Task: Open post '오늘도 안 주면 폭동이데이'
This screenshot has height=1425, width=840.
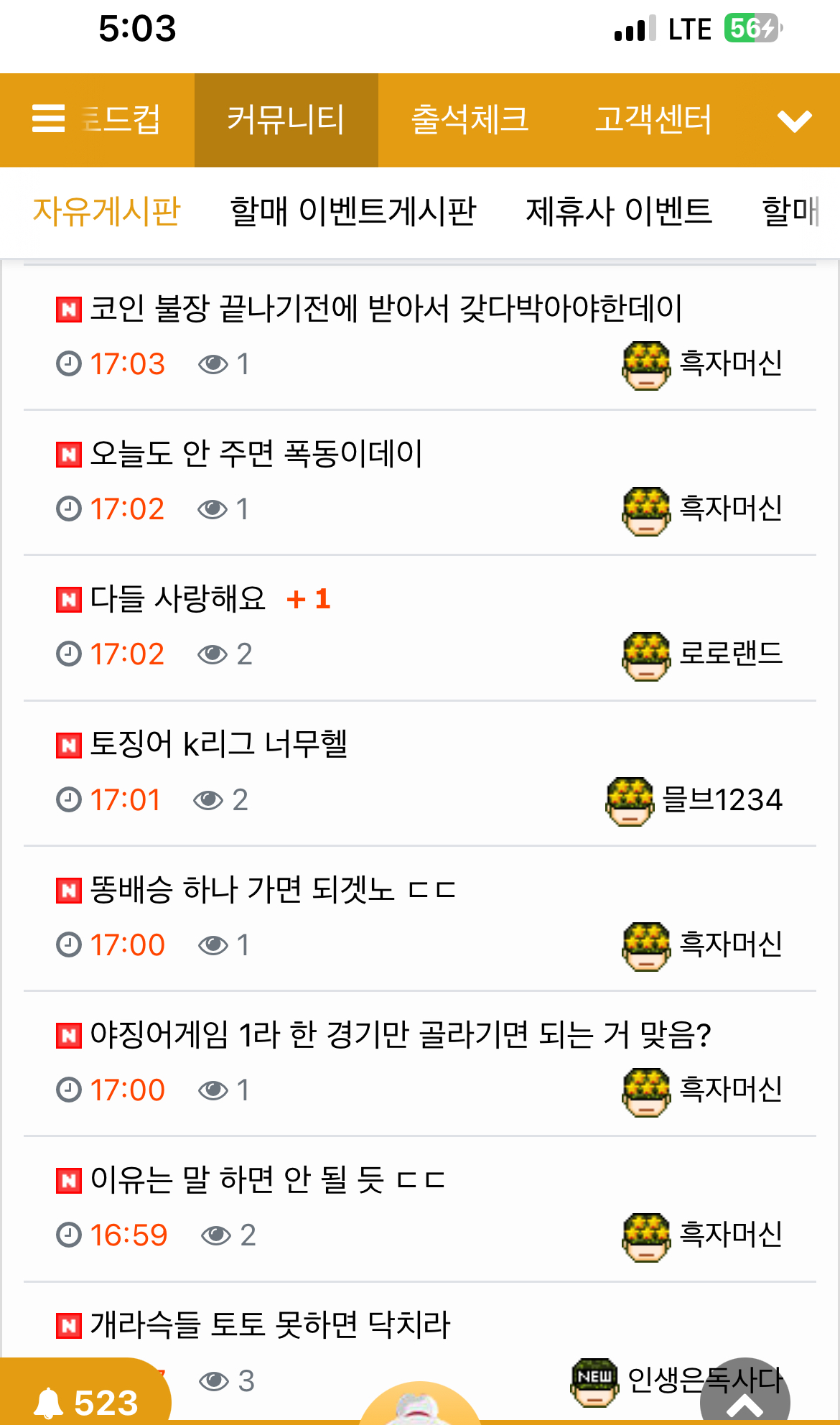Action: (256, 454)
